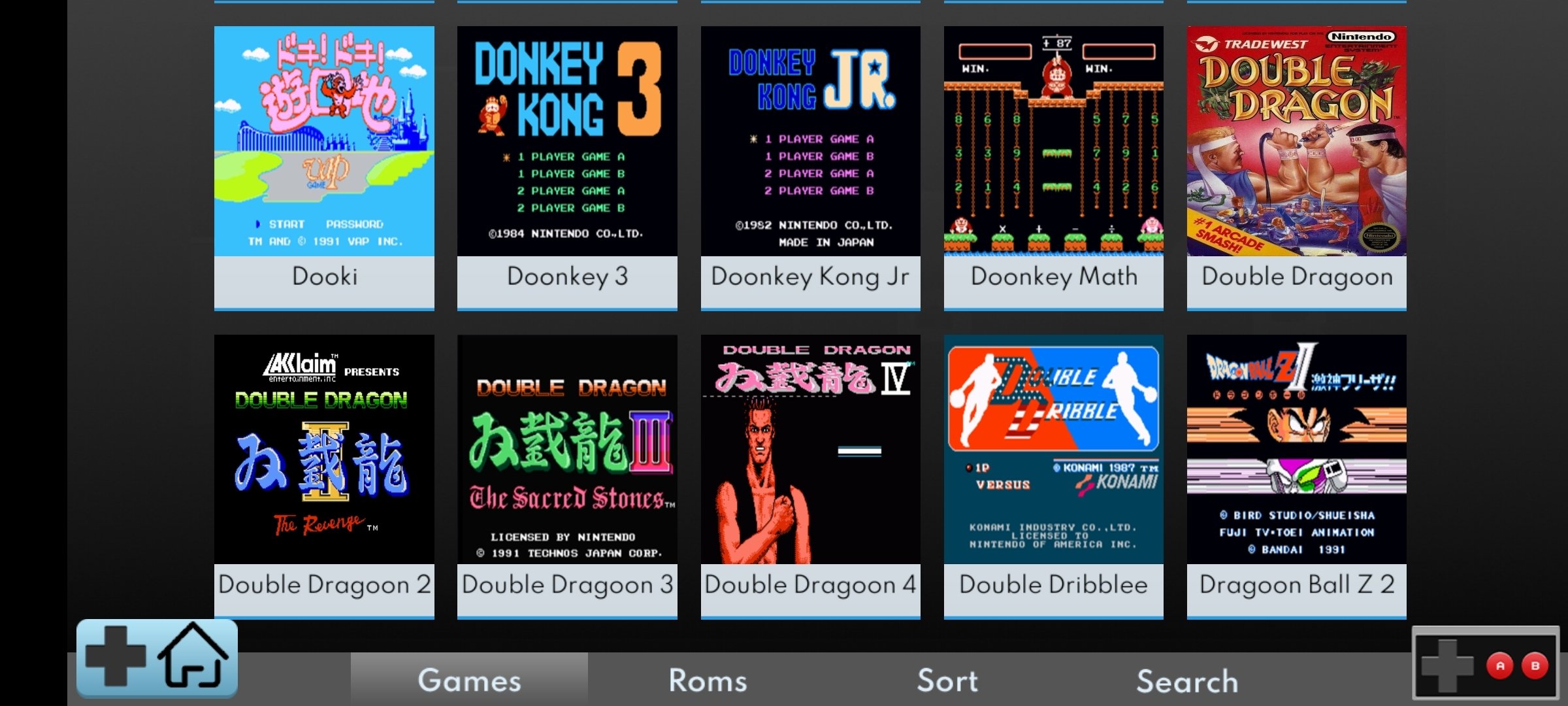Start Double Dragoon 4
This screenshot has height=706, width=1568.
(x=810, y=475)
